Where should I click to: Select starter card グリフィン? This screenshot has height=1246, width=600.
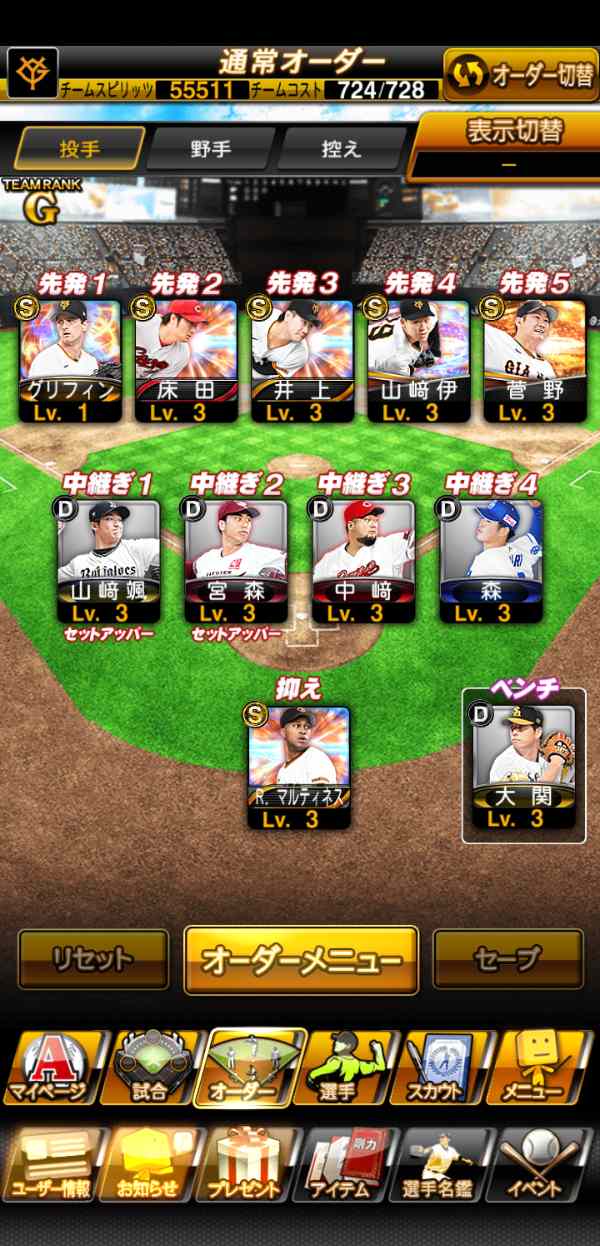[71, 360]
